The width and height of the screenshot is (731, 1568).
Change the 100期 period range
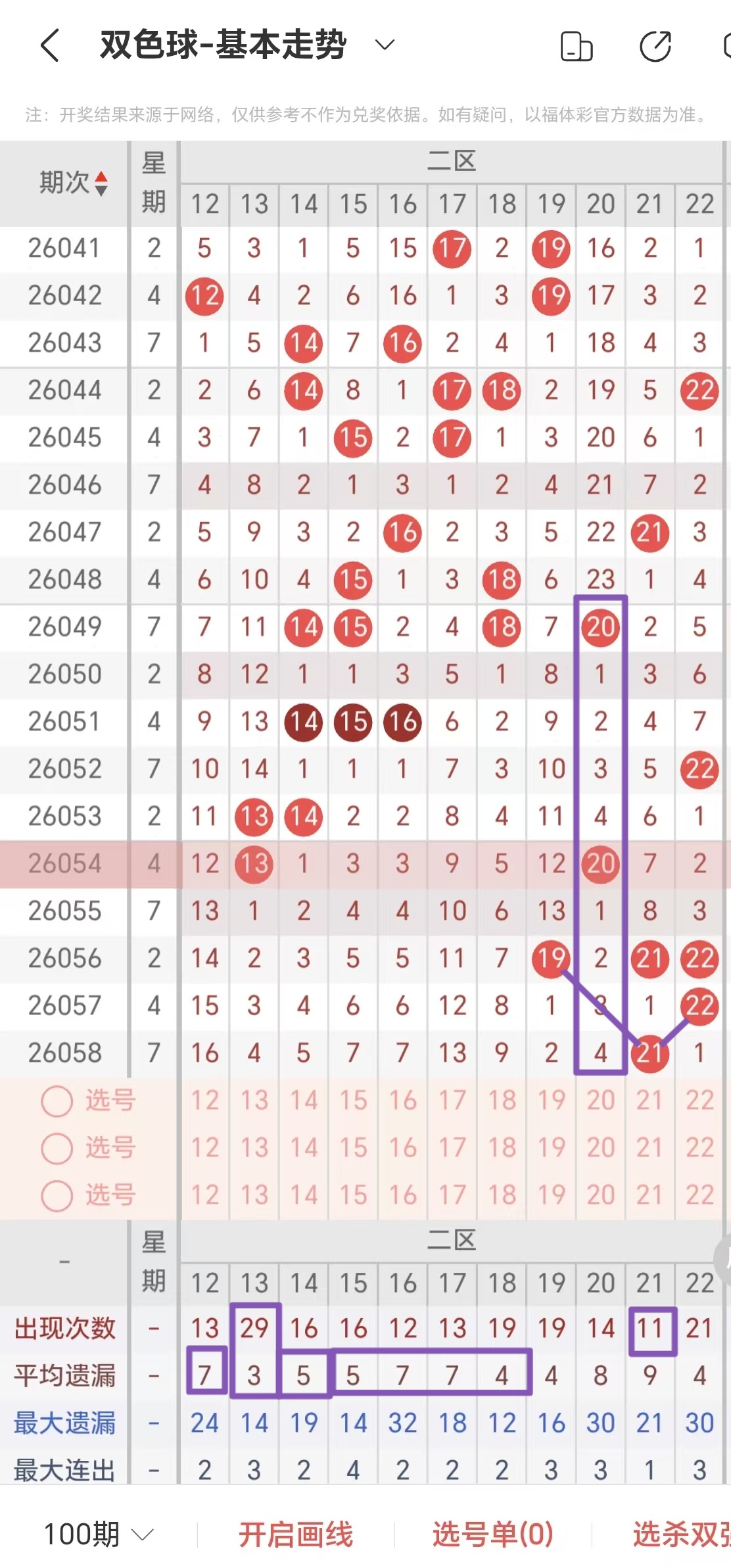point(98,1534)
